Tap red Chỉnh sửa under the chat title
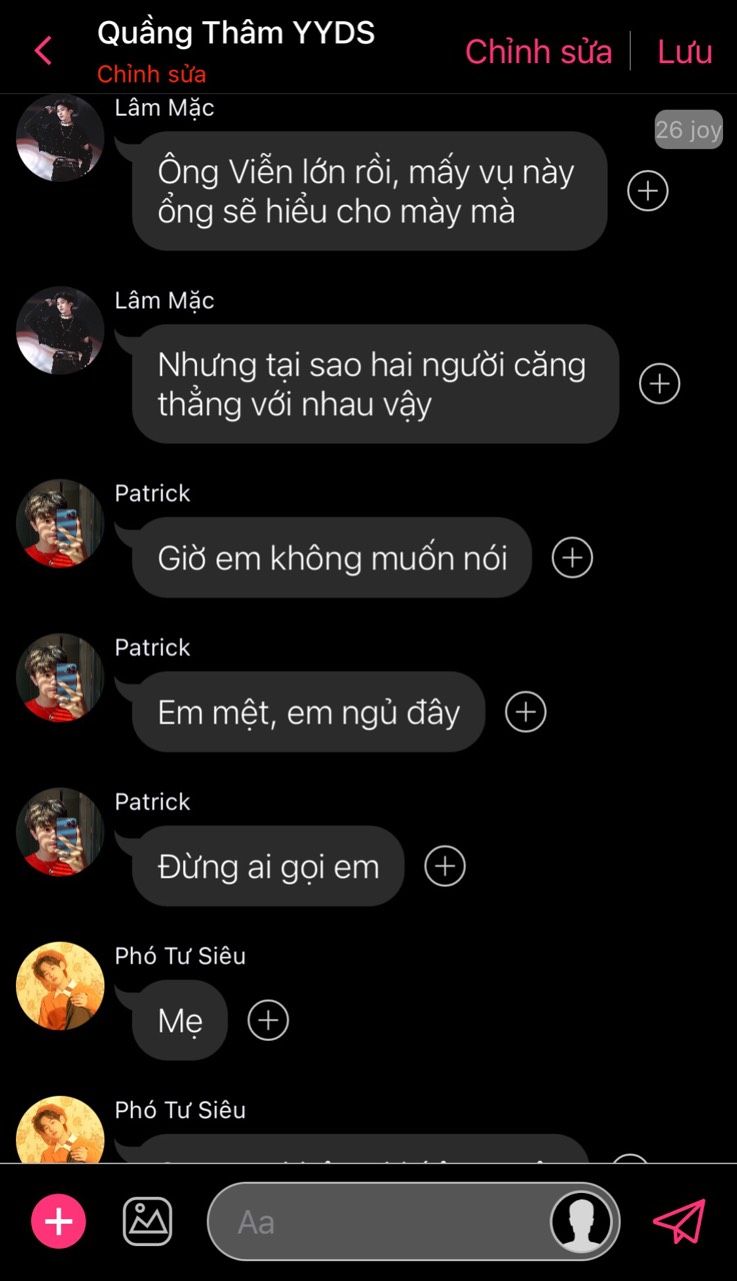Image resolution: width=737 pixels, height=1281 pixels. [x=151, y=74]
